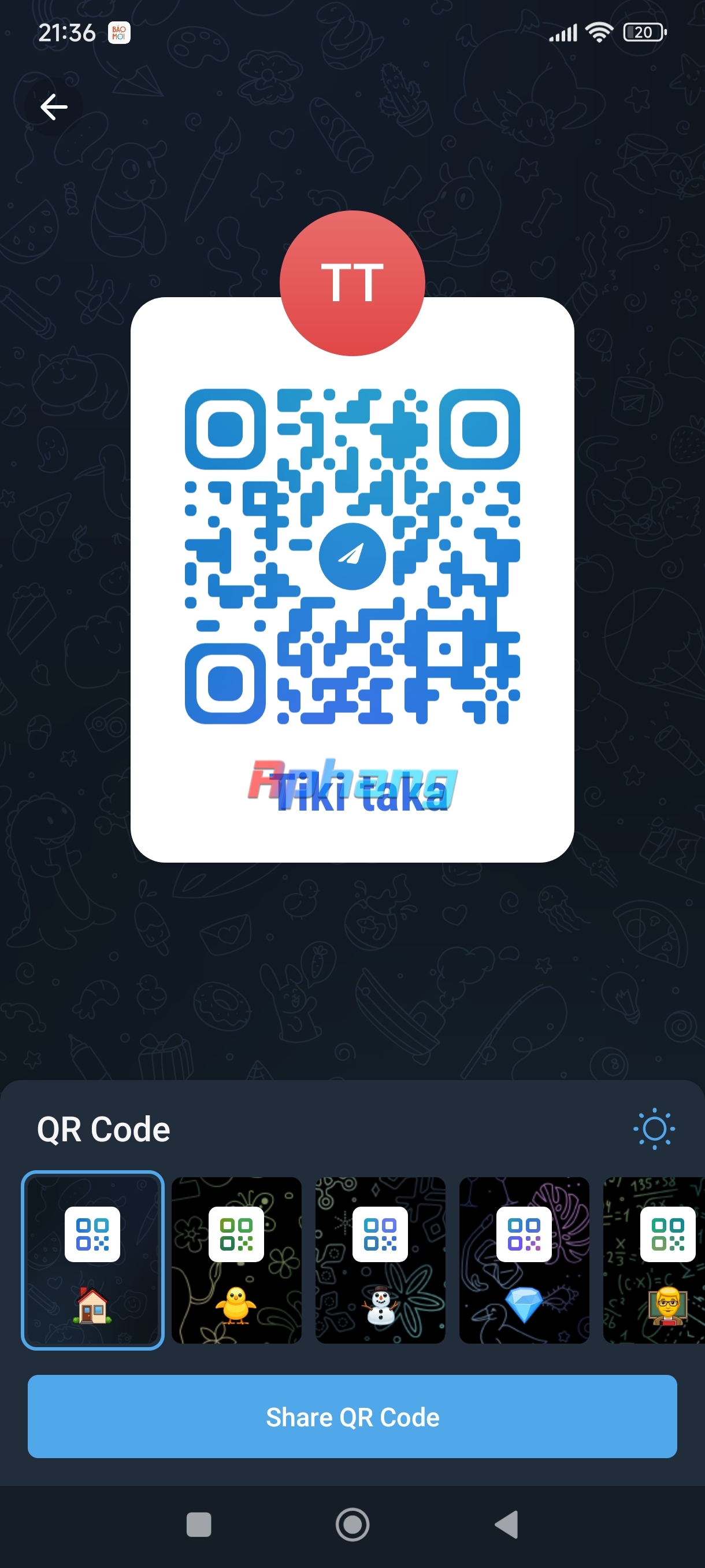The width and height of the screenshot is (705, 1568).
Task: Switch to day mode with sun icon
Action: click(654, 1129)
